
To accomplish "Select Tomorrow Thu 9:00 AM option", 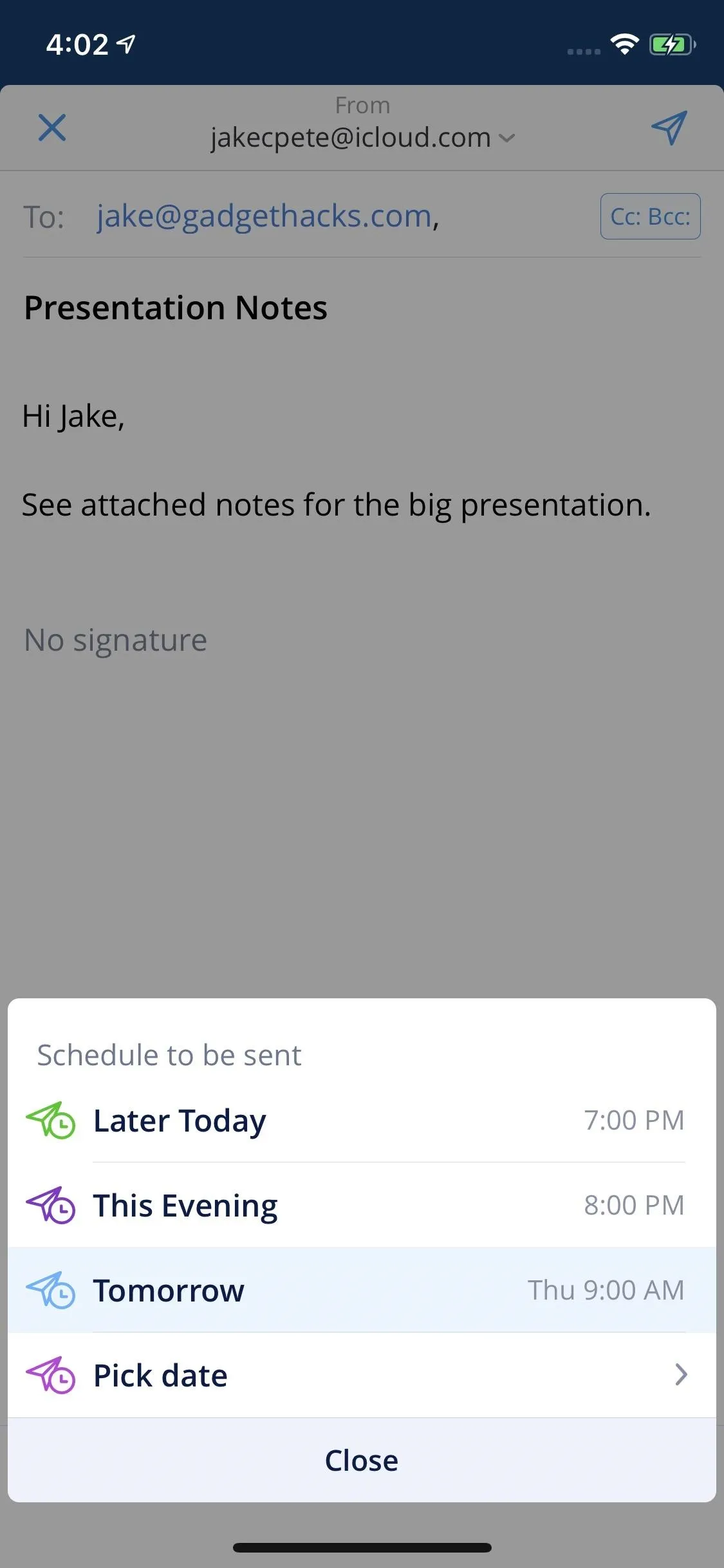I will (x=362, y=1290).
